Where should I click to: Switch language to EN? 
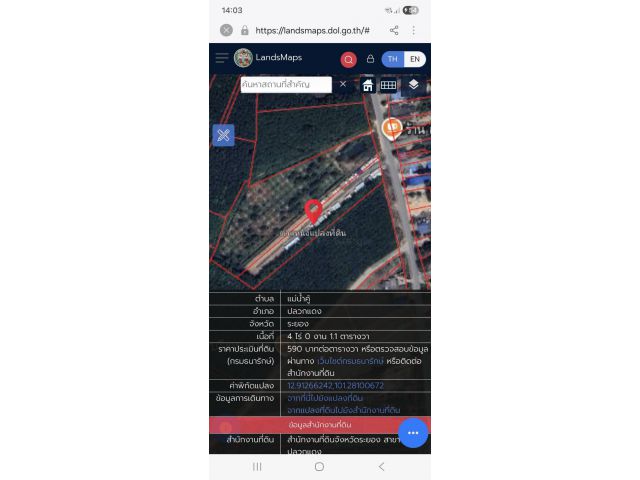414,59
